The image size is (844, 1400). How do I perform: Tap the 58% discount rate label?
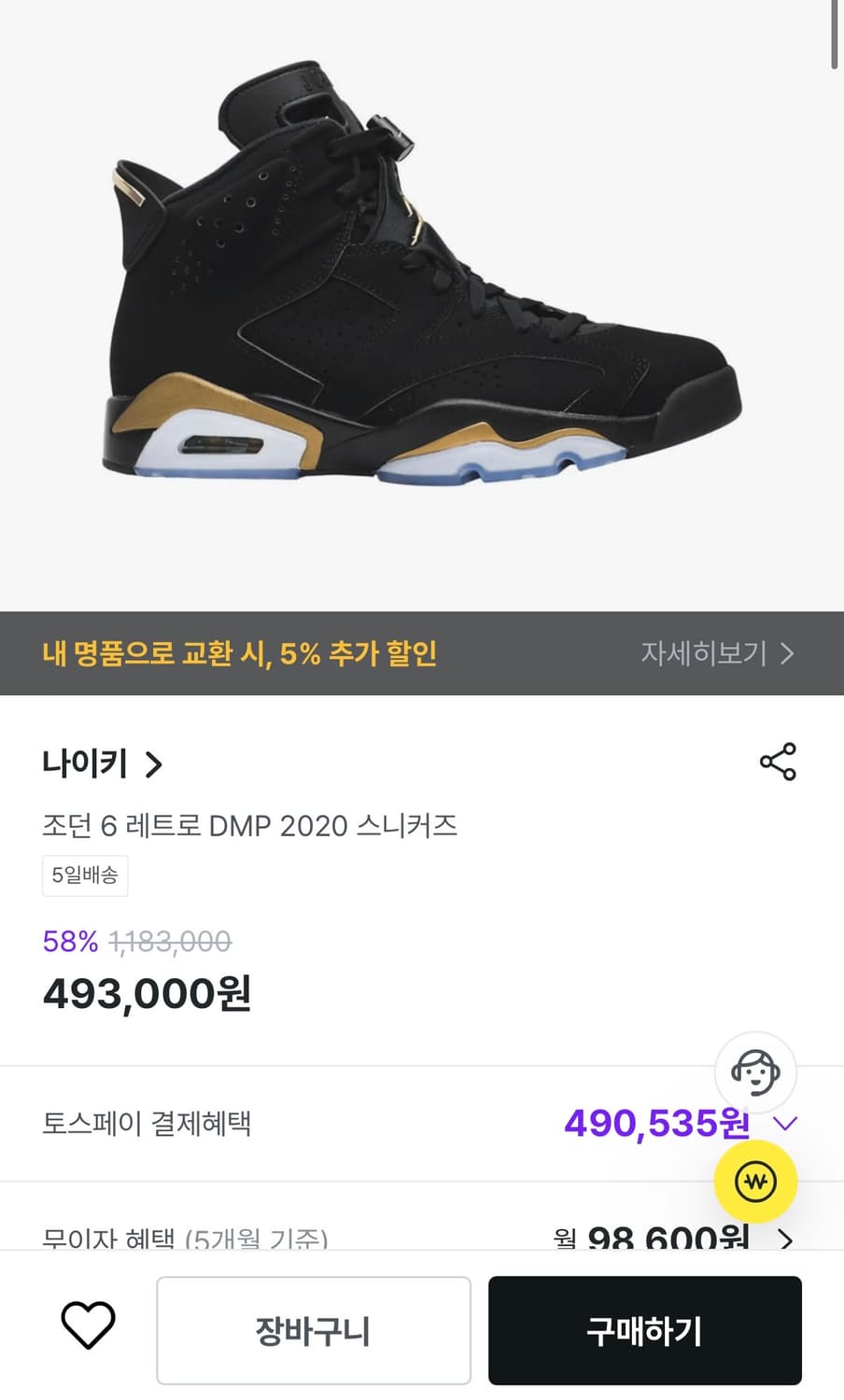(70, 943)
